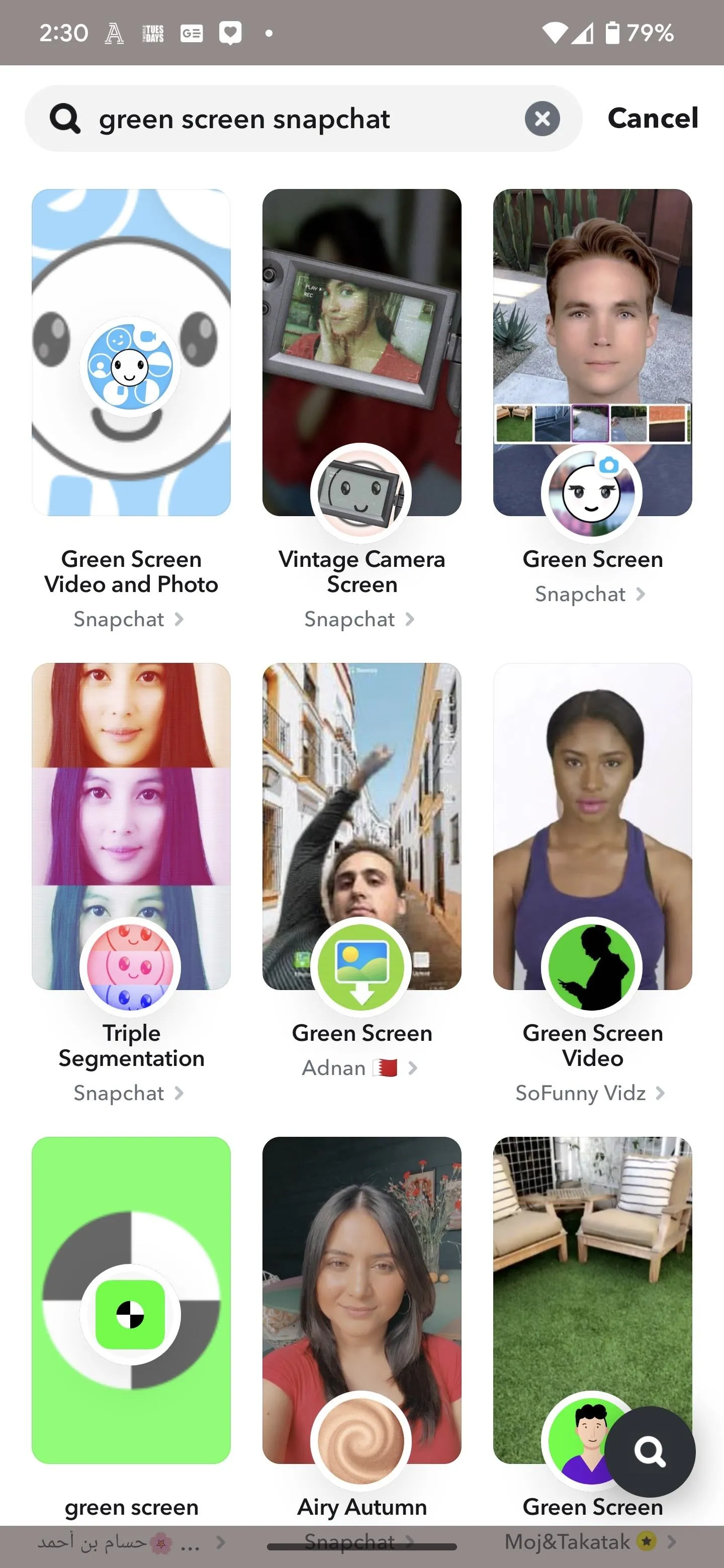Open the Green Screen Video and Photo lens
This screenshot has width=724, height=1568.
tap(131, 352)
